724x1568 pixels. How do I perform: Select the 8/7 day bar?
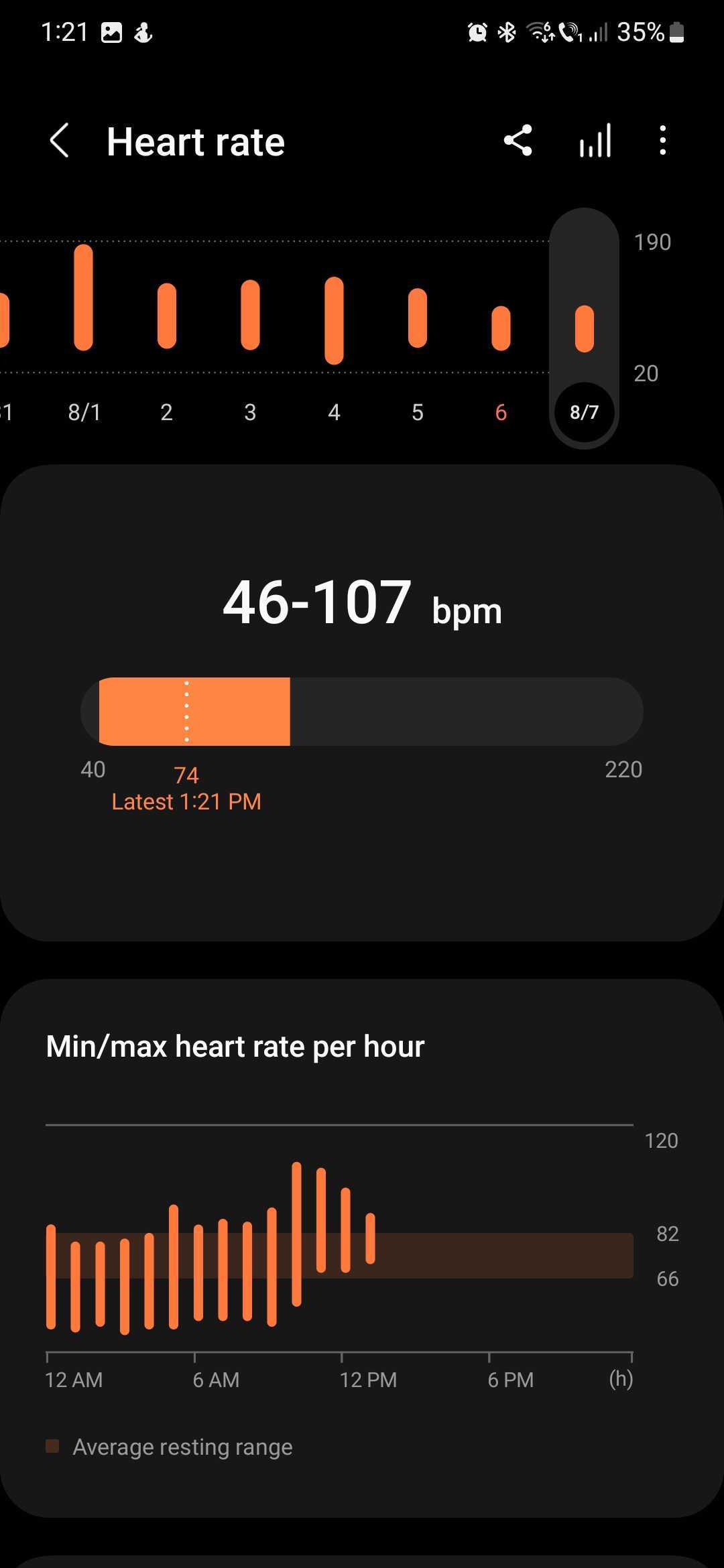584,328
